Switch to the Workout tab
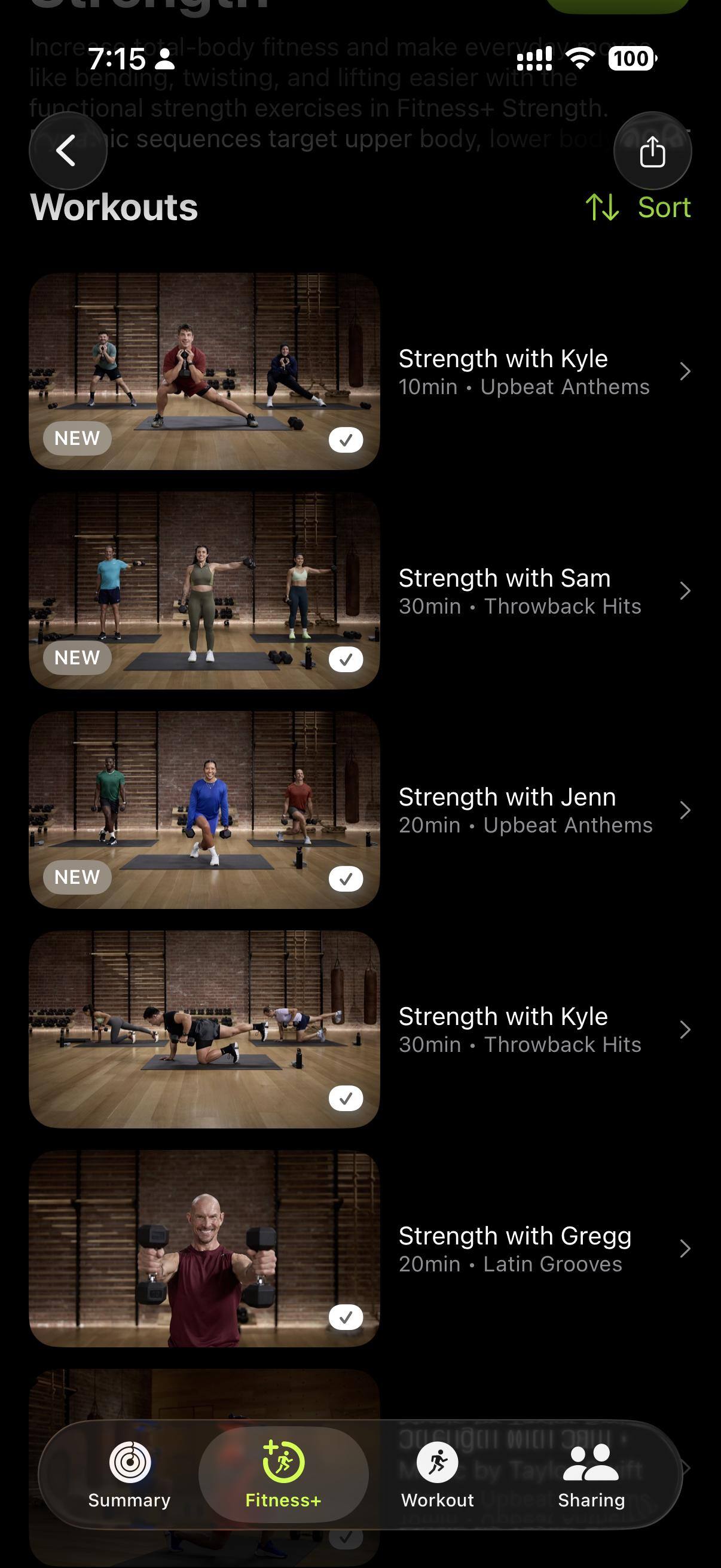 [x=437, y=1474]
